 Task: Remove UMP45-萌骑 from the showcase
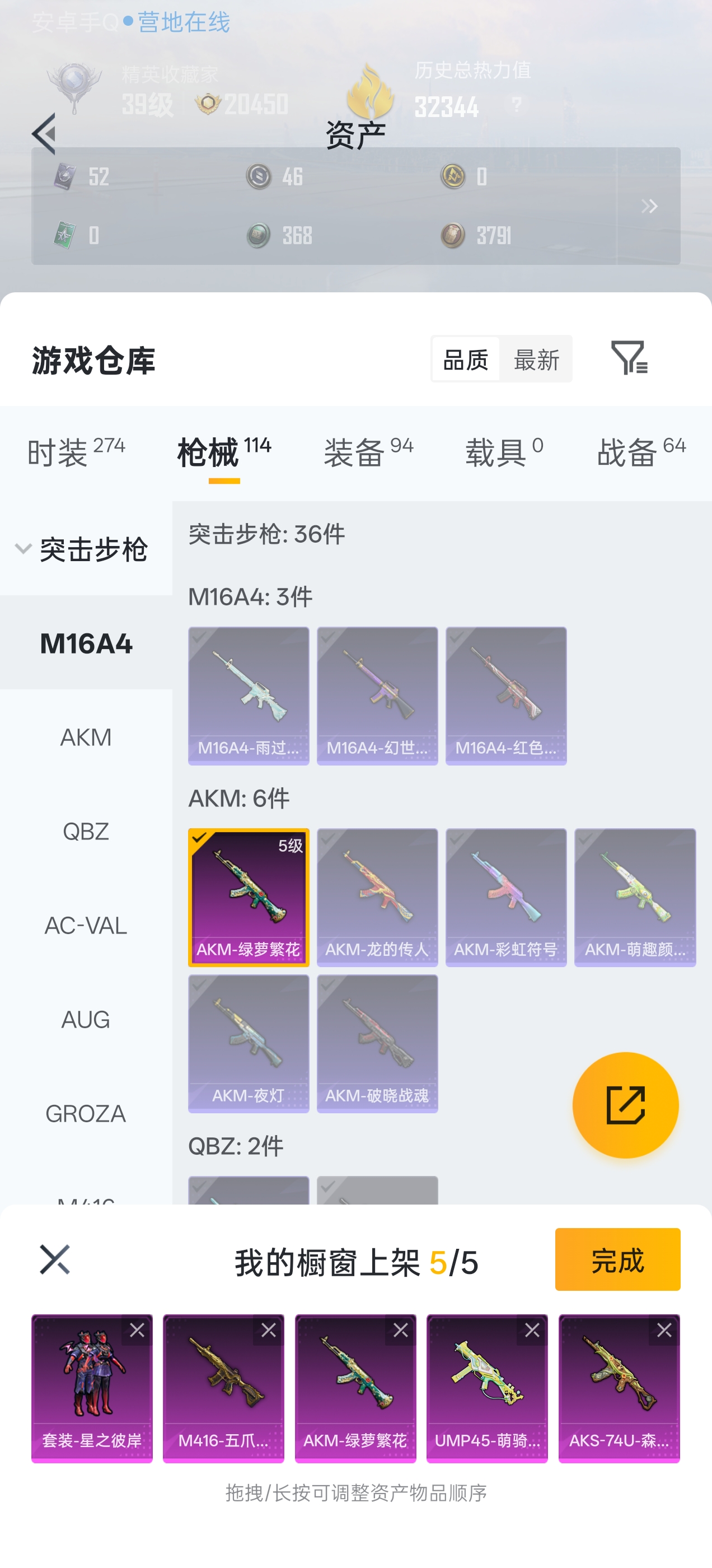[532, 1331]
